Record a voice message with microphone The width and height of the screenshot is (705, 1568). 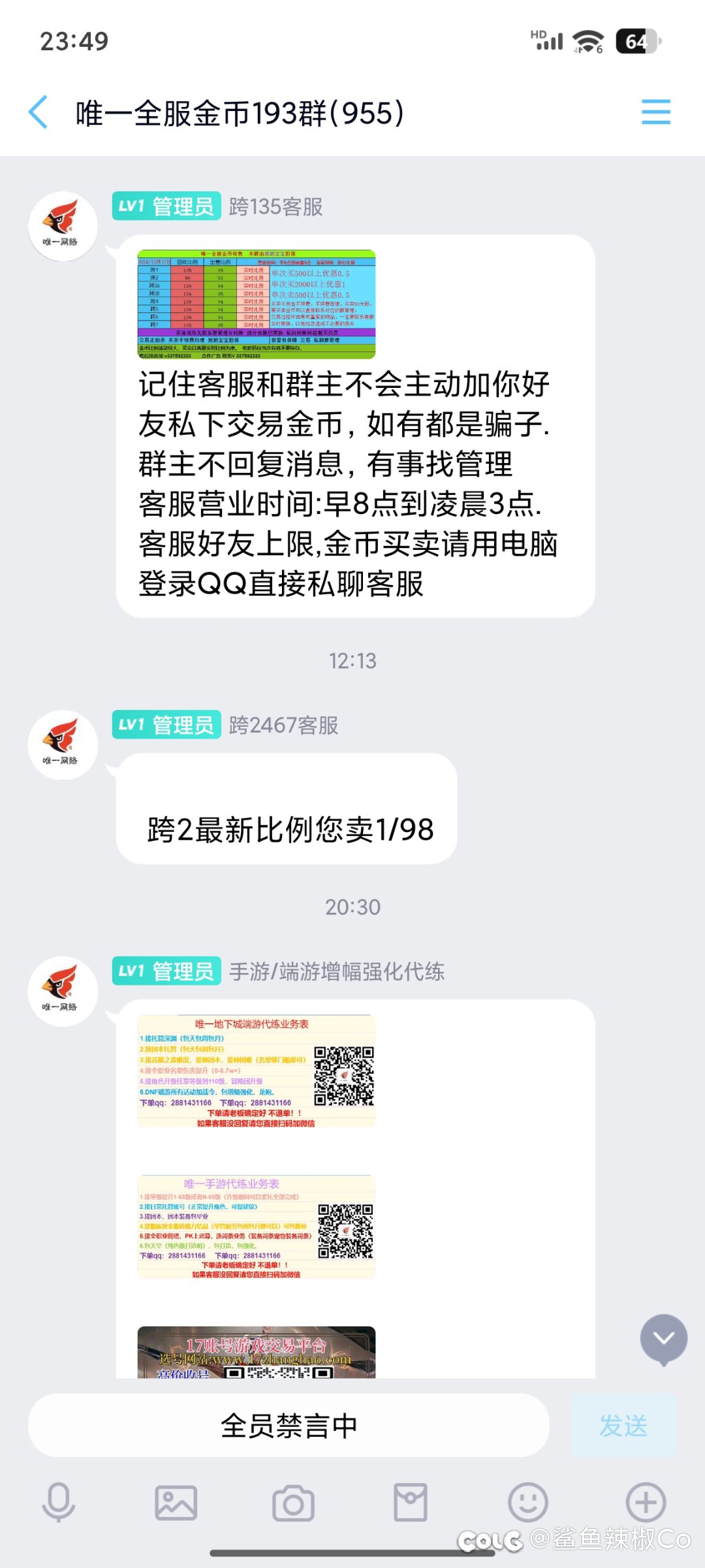59,1501
